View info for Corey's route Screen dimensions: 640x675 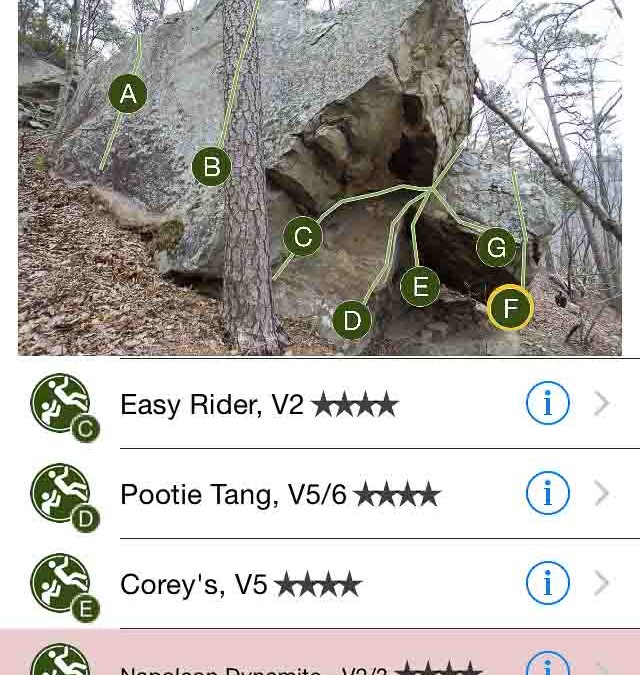[547, 584]
